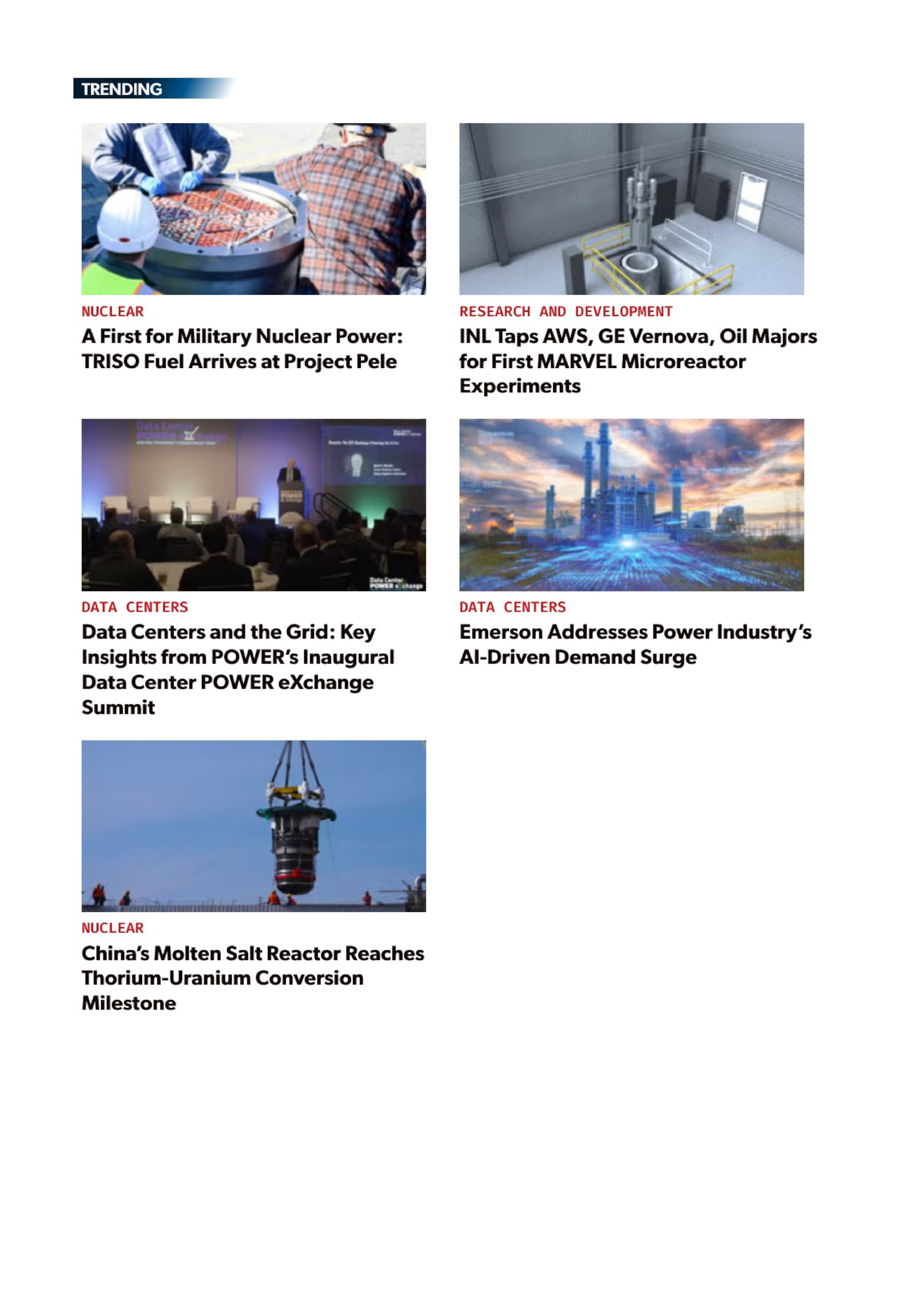Open the TRISO fuel Project Pele article image
This screenshot has height=1316, width=902.
(253, 209)
